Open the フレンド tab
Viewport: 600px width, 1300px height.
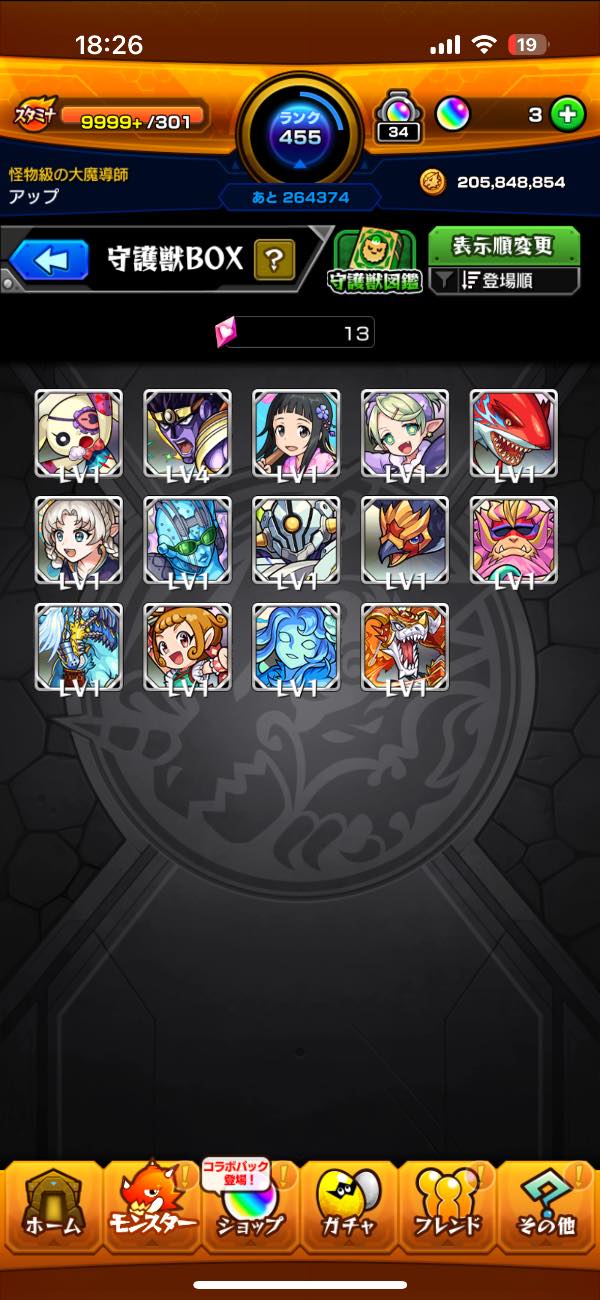click(x=448, y=1206)
